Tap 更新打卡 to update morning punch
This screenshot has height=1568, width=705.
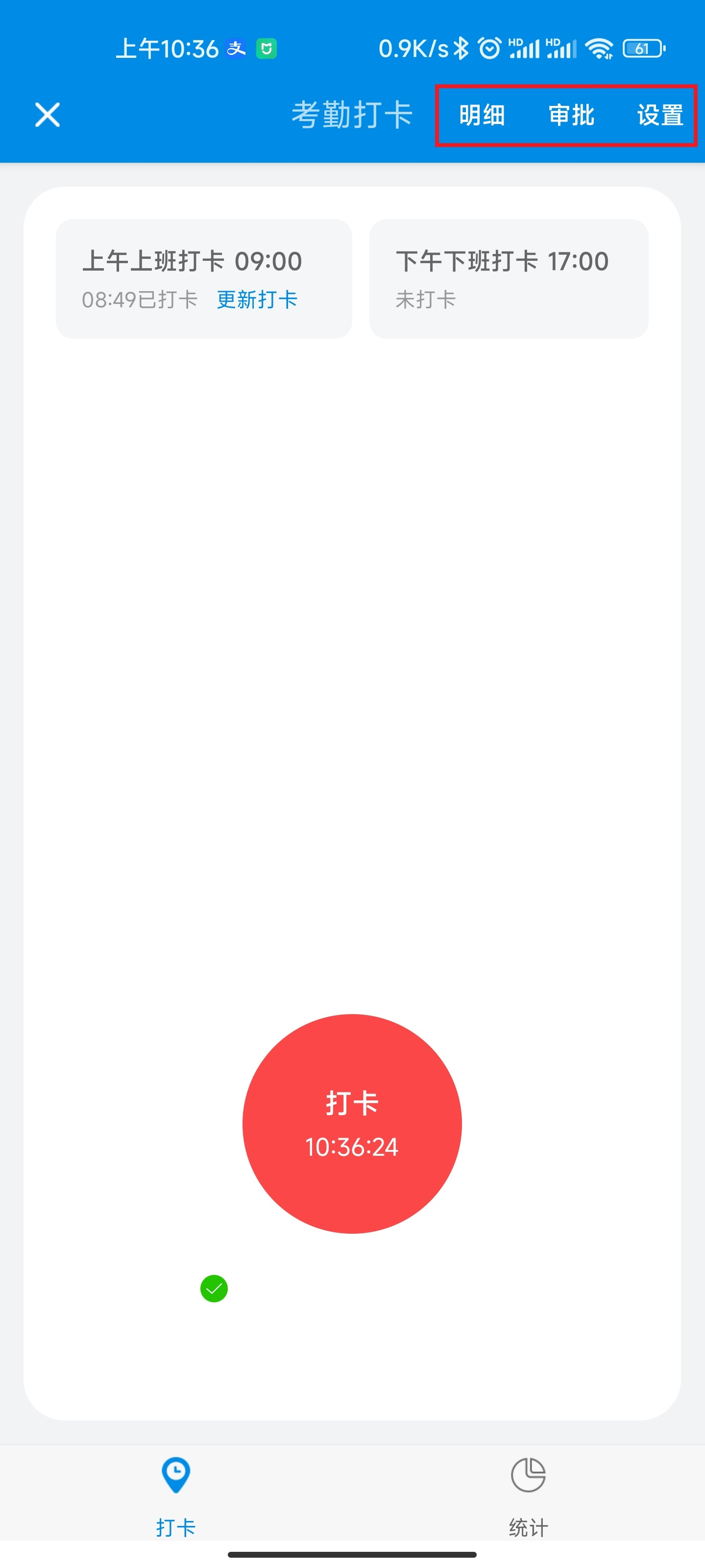click(257, 299)
